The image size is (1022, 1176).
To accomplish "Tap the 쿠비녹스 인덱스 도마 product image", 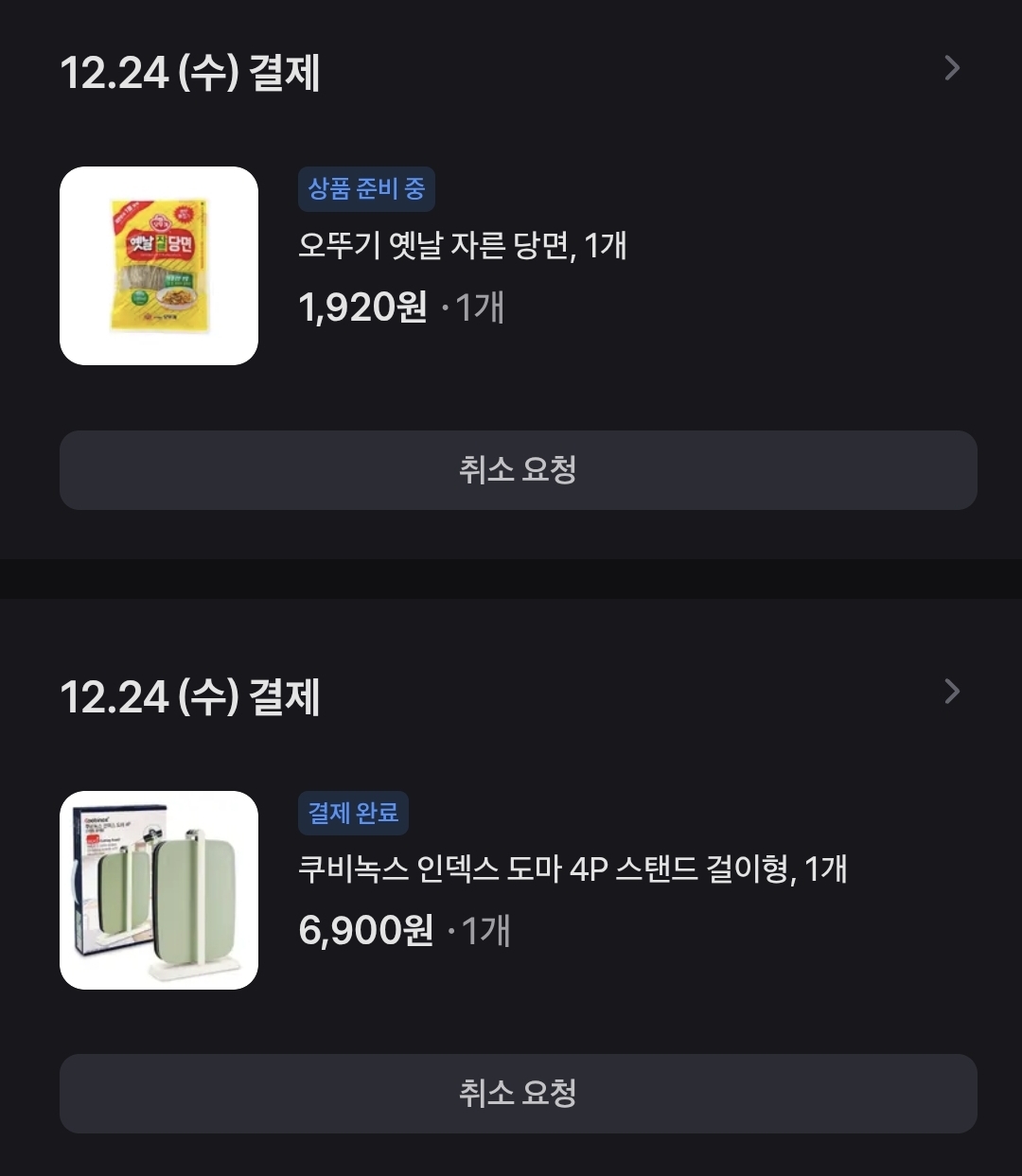I will 159,889.
